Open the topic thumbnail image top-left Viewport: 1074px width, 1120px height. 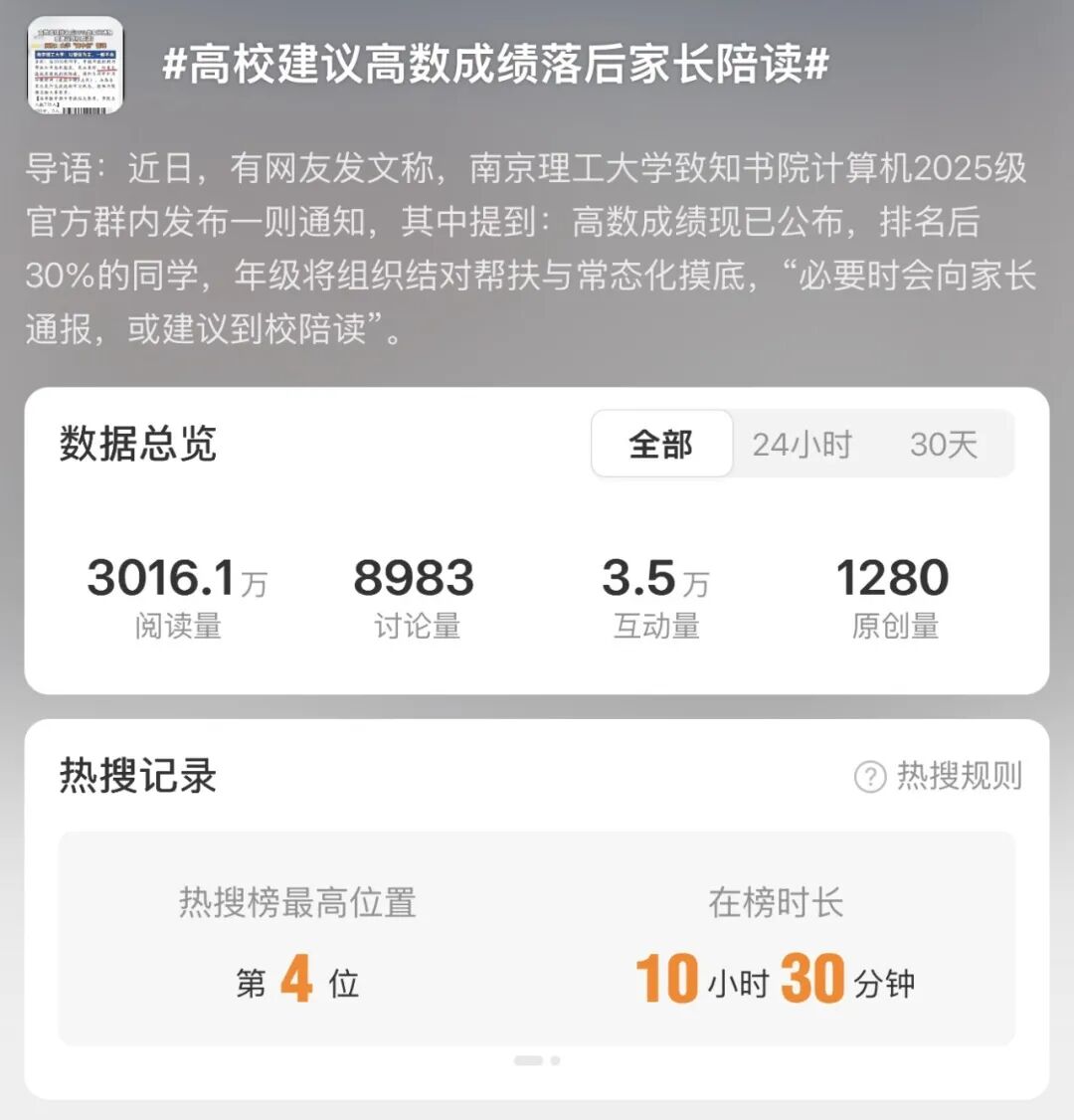point(75,67)
